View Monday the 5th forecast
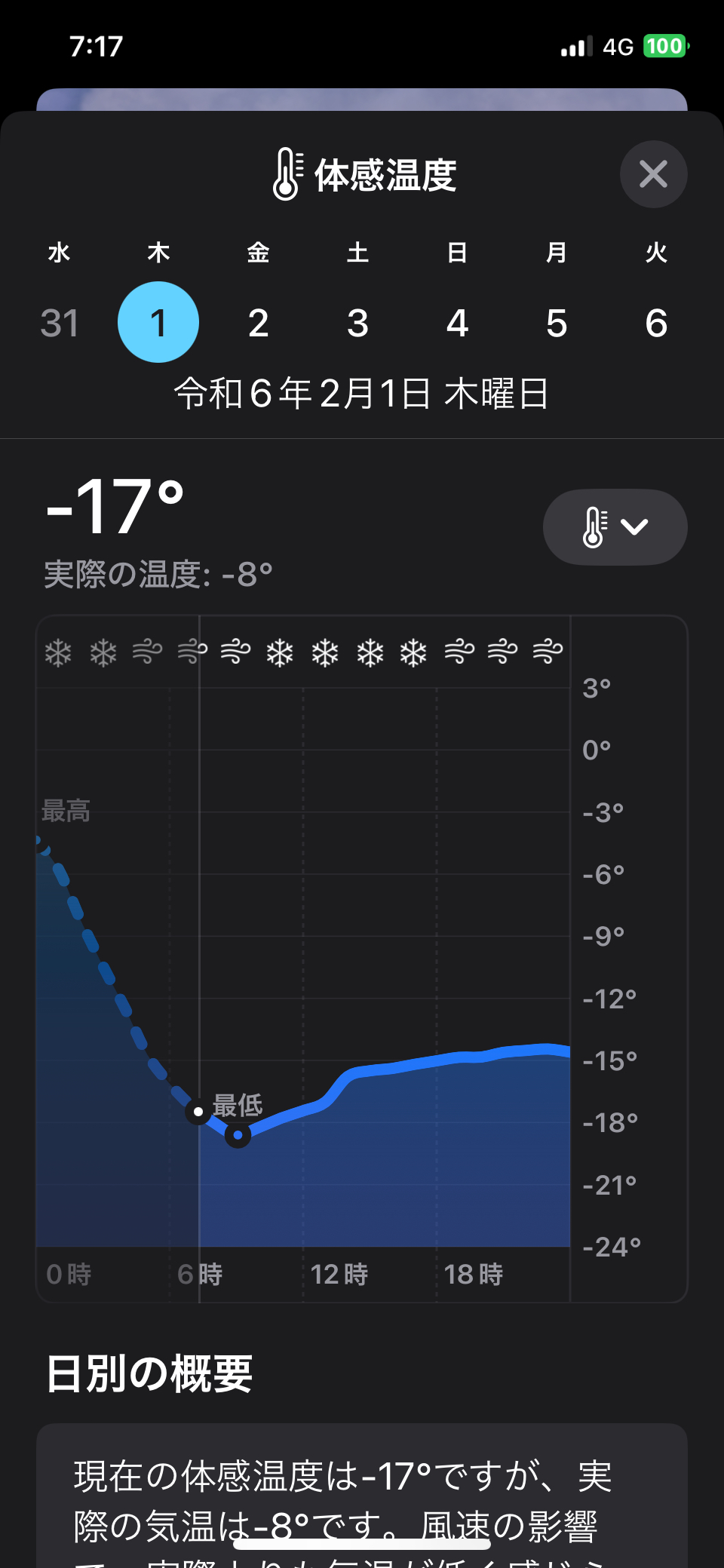Screen dimensions: 724x1568 [x=557, y=323]
